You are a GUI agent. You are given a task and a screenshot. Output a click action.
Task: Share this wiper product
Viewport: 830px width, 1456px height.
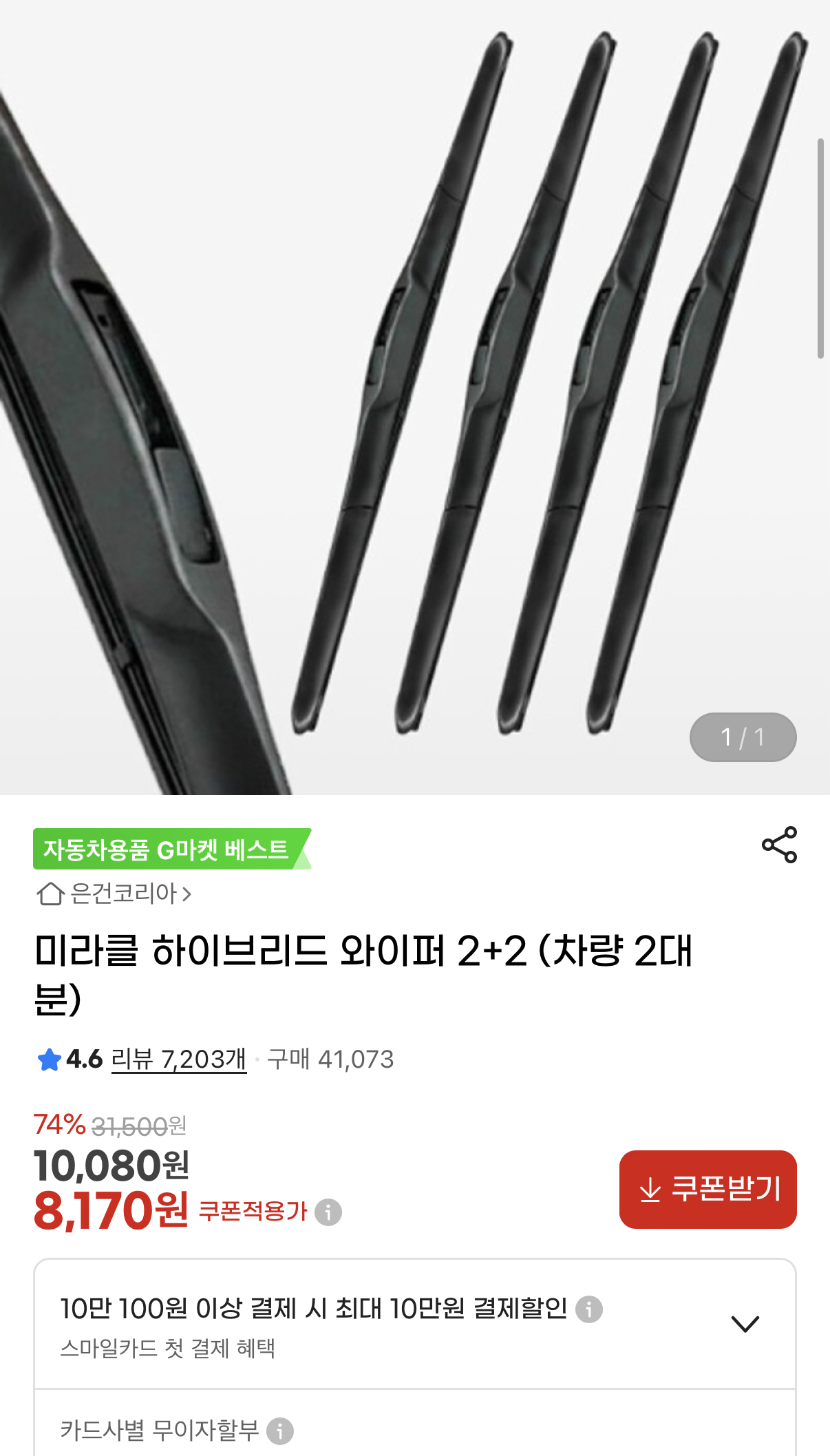[x=779, y=845]
